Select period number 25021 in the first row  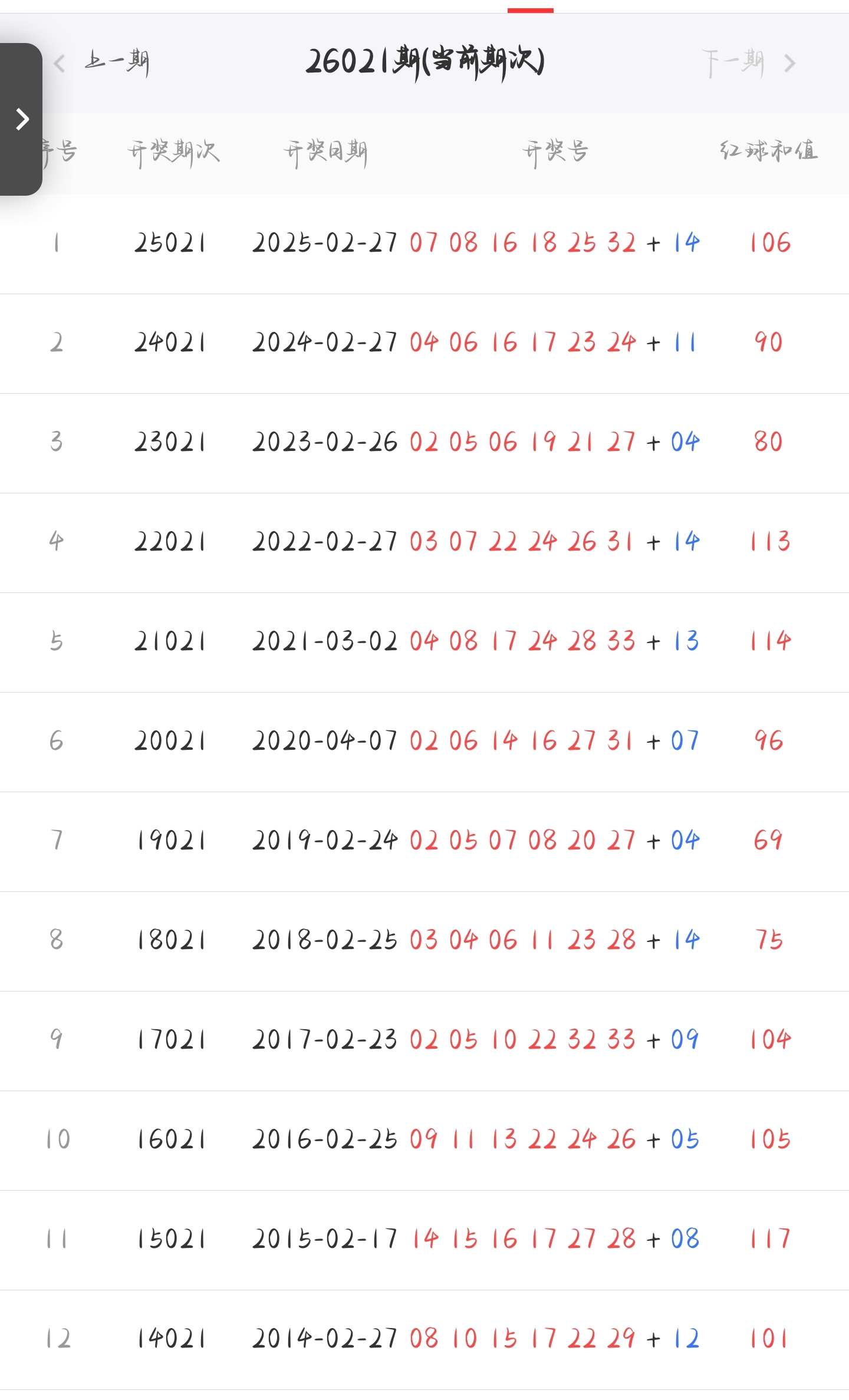coord(169,241)
